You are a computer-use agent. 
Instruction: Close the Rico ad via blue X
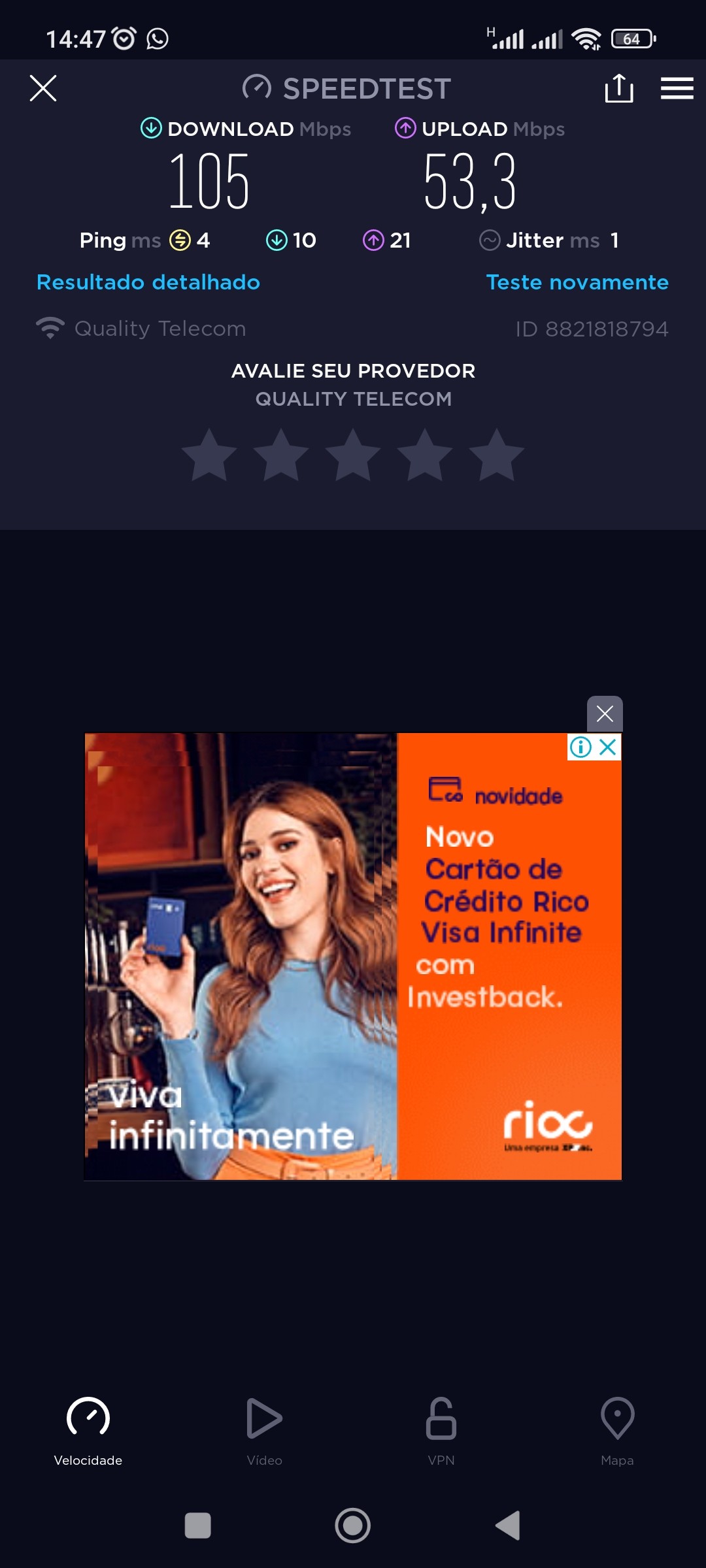609,747
